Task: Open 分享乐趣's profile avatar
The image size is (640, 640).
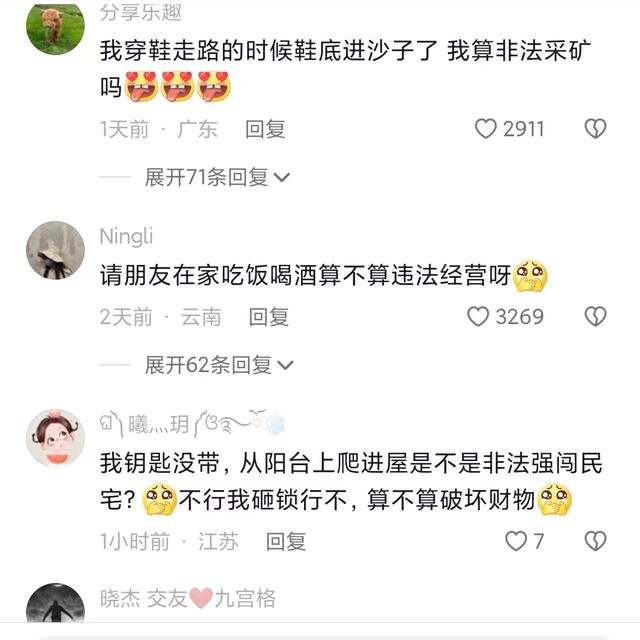Action: pos(55,27)
